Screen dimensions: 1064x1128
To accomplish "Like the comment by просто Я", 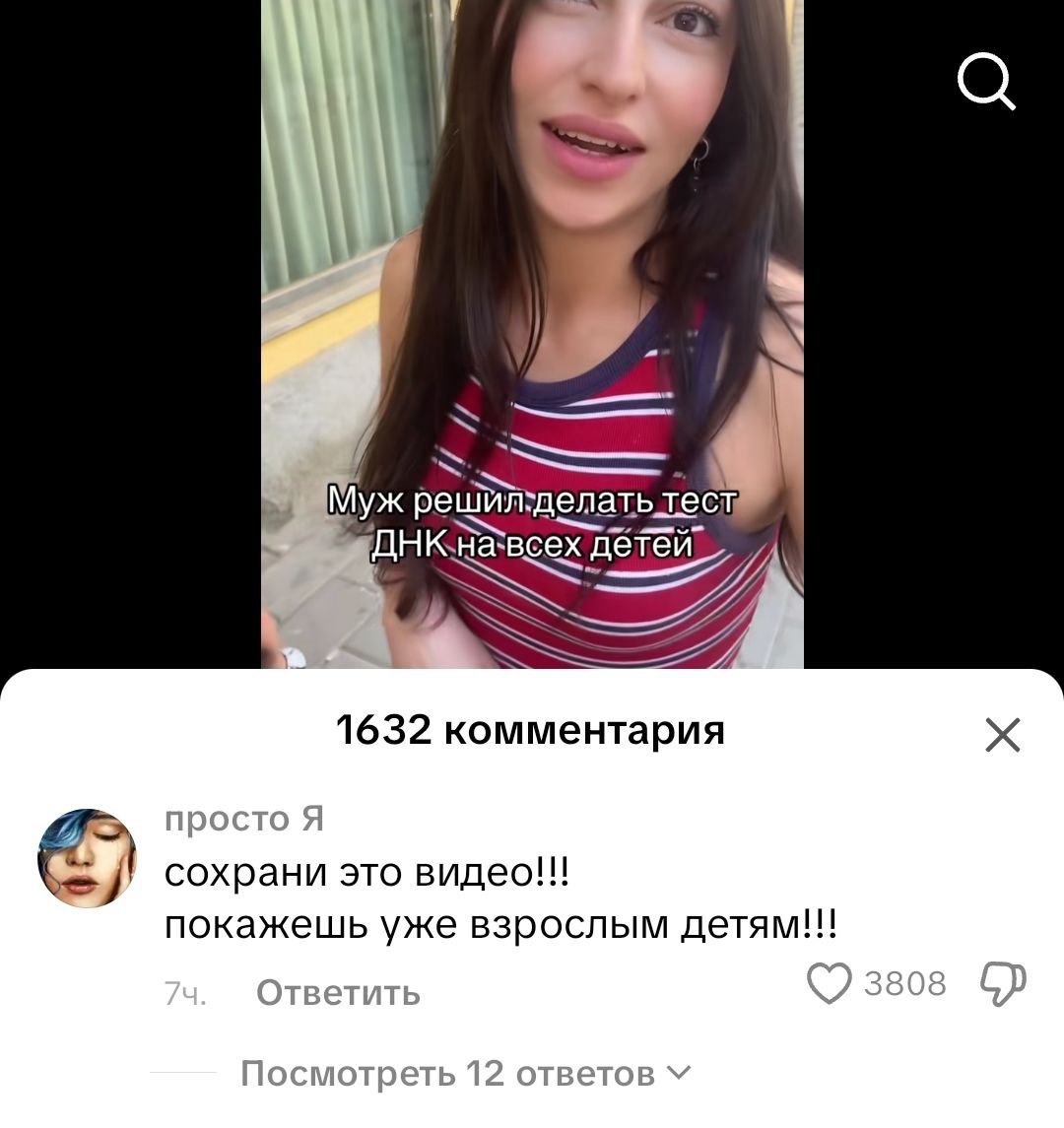I will (828, 983).
